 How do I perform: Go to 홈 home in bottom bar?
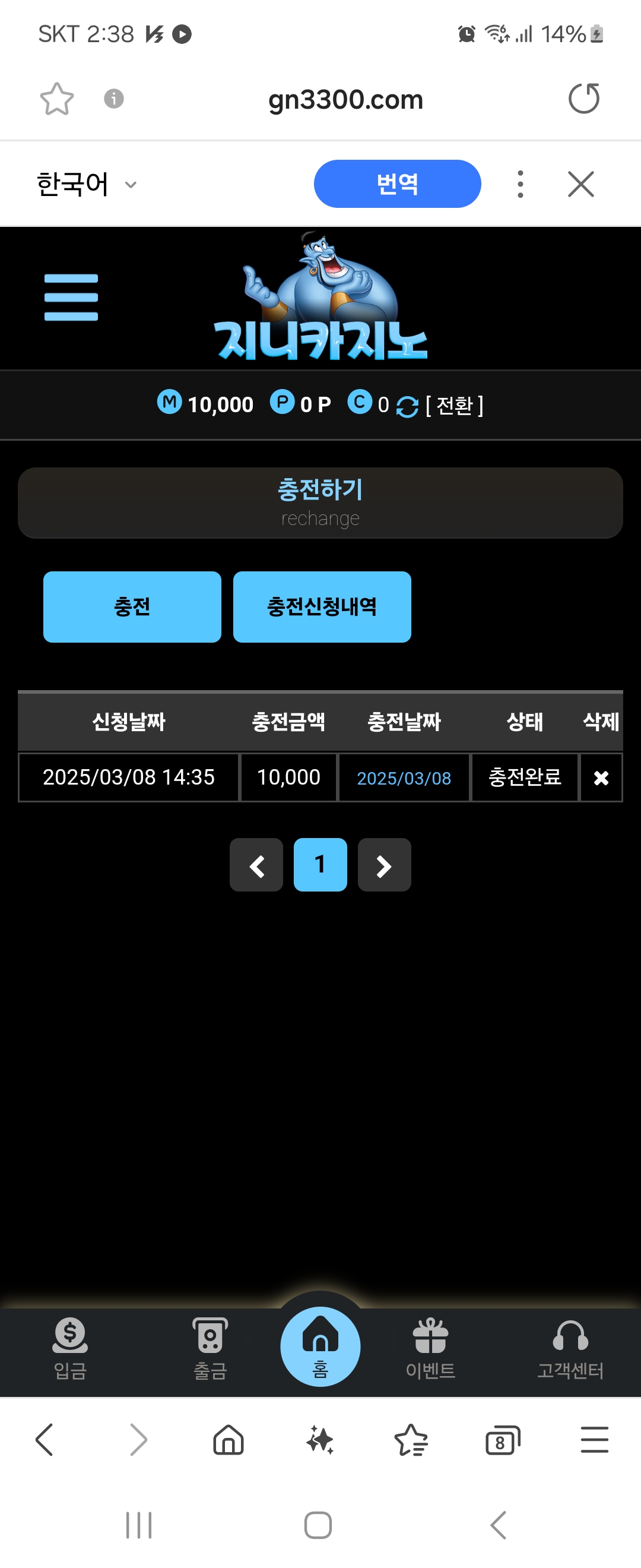click(320, 1346)
